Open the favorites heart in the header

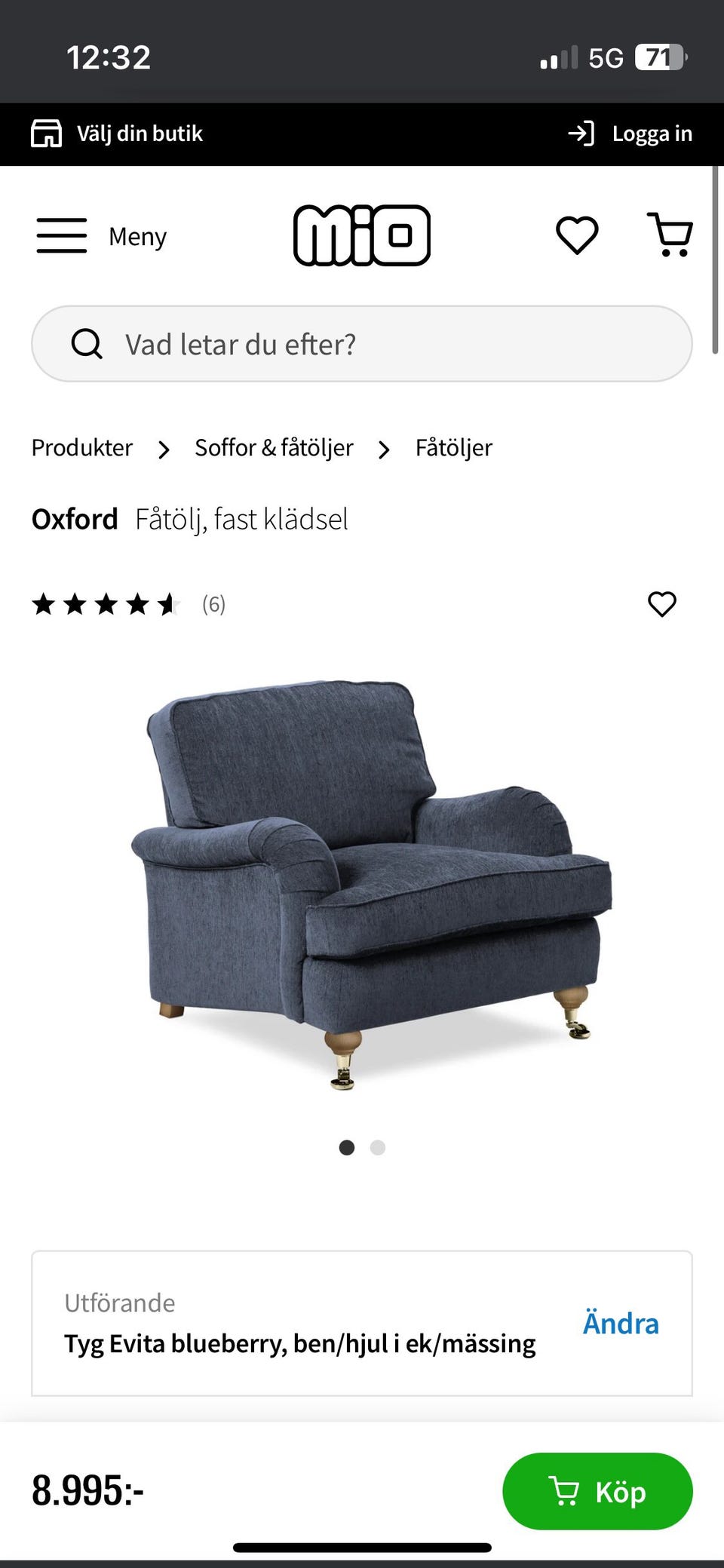coord(577,235)
